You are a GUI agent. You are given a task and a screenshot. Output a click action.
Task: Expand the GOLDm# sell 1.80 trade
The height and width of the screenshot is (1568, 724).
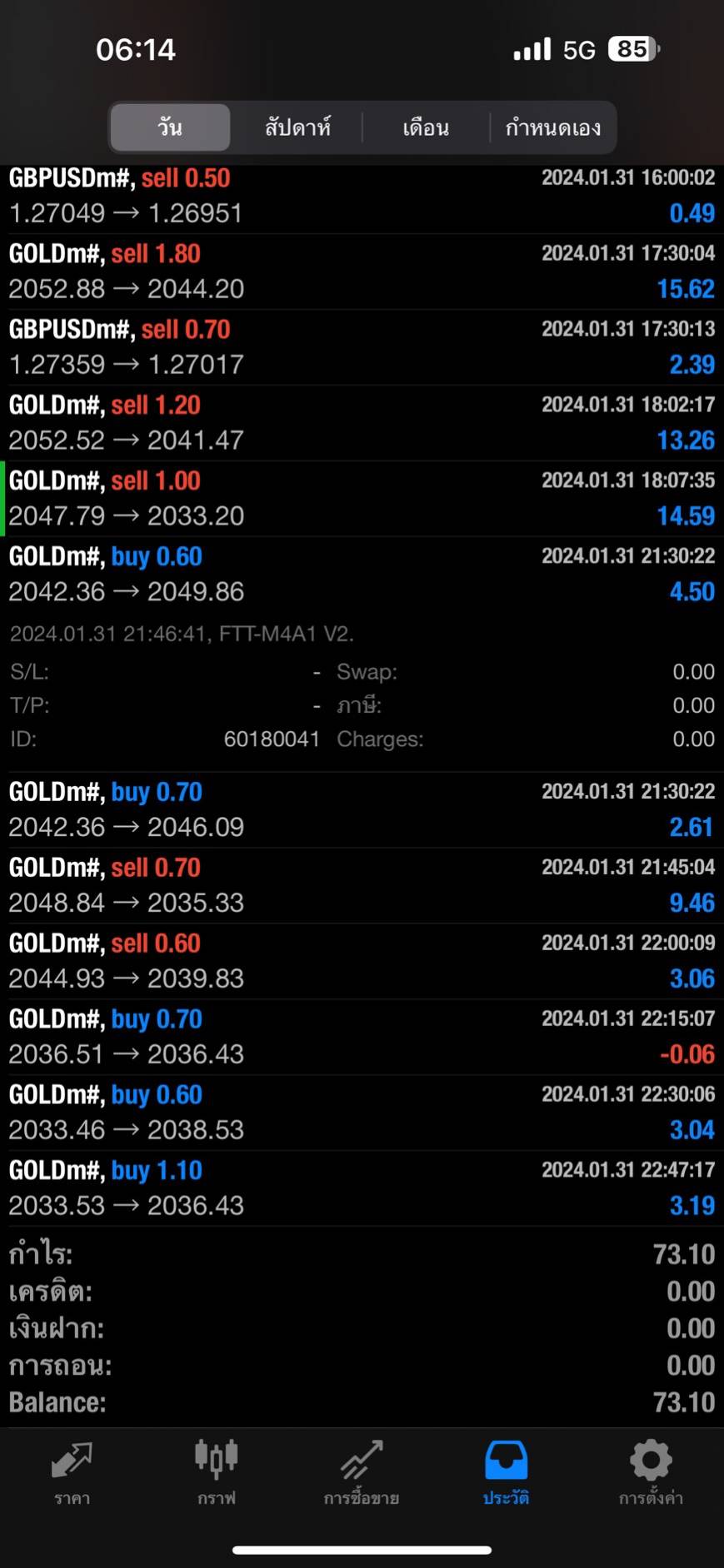click(362, 271)
